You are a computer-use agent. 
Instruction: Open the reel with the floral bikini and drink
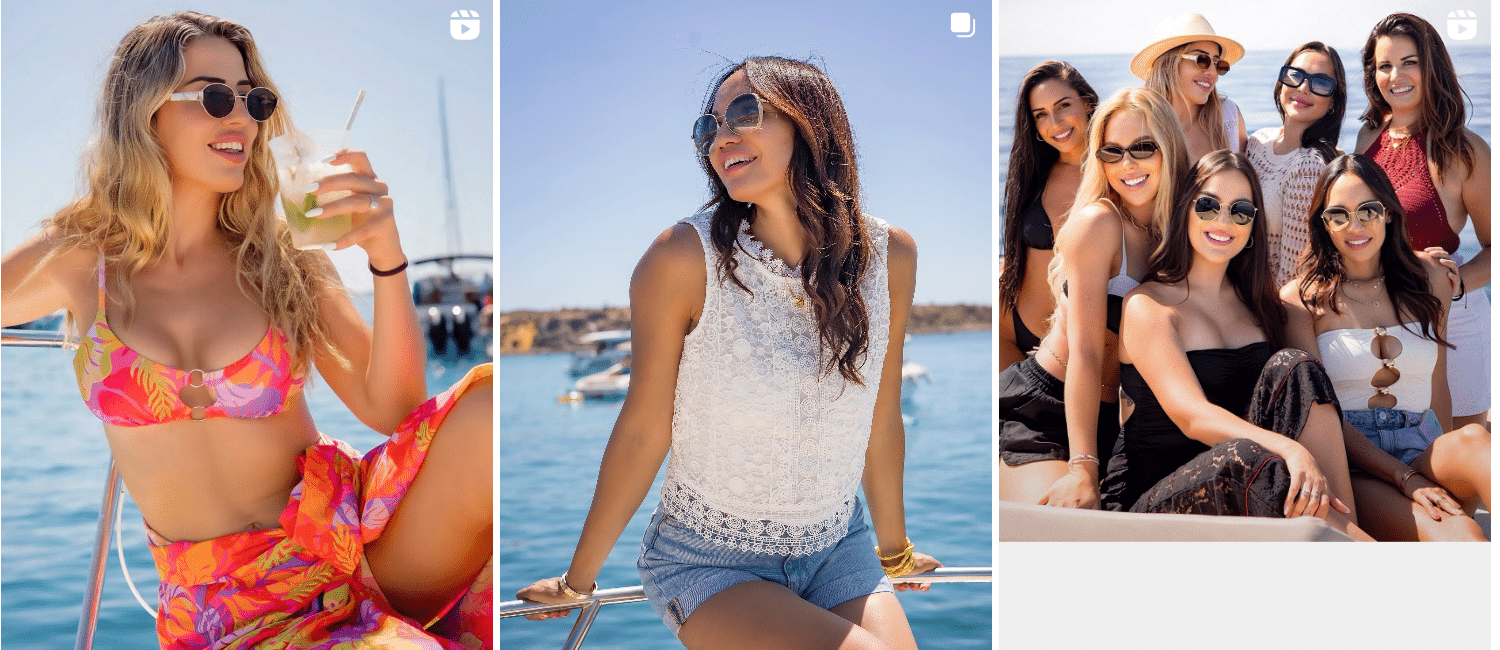pos(247,325)
